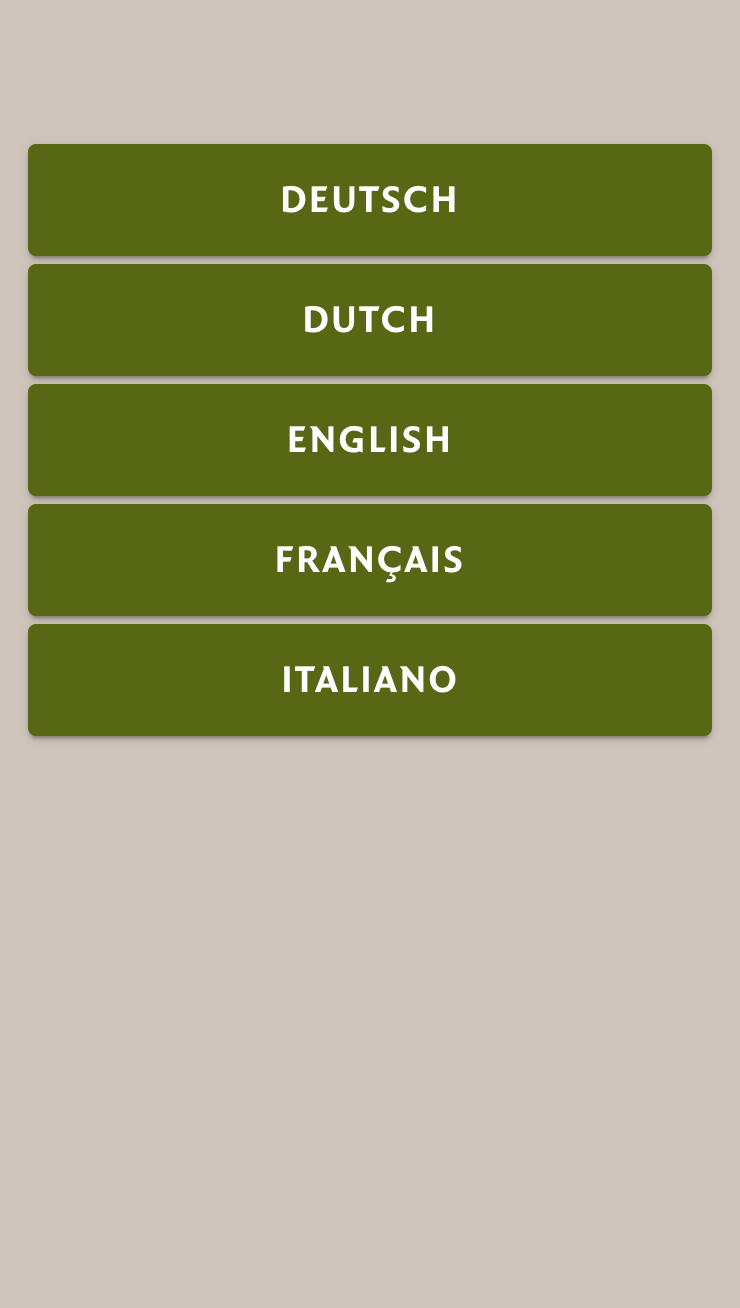Select Deutsch as the language
This screenshot has width=740, height=1308.
370,200
